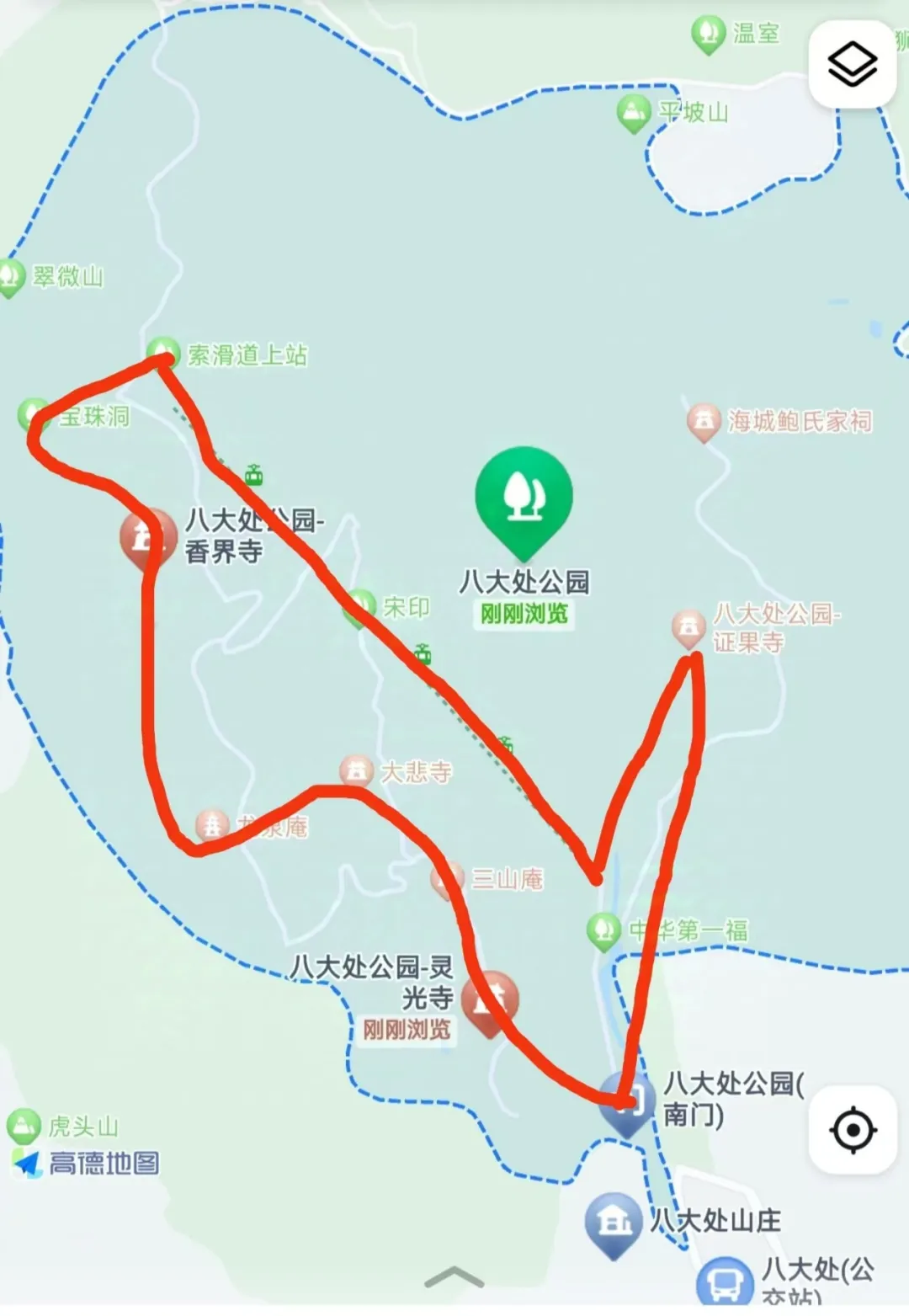Select the 虎头山 mountain marker
Viewport: 909px width, 1316px height.
point(24,1125)
